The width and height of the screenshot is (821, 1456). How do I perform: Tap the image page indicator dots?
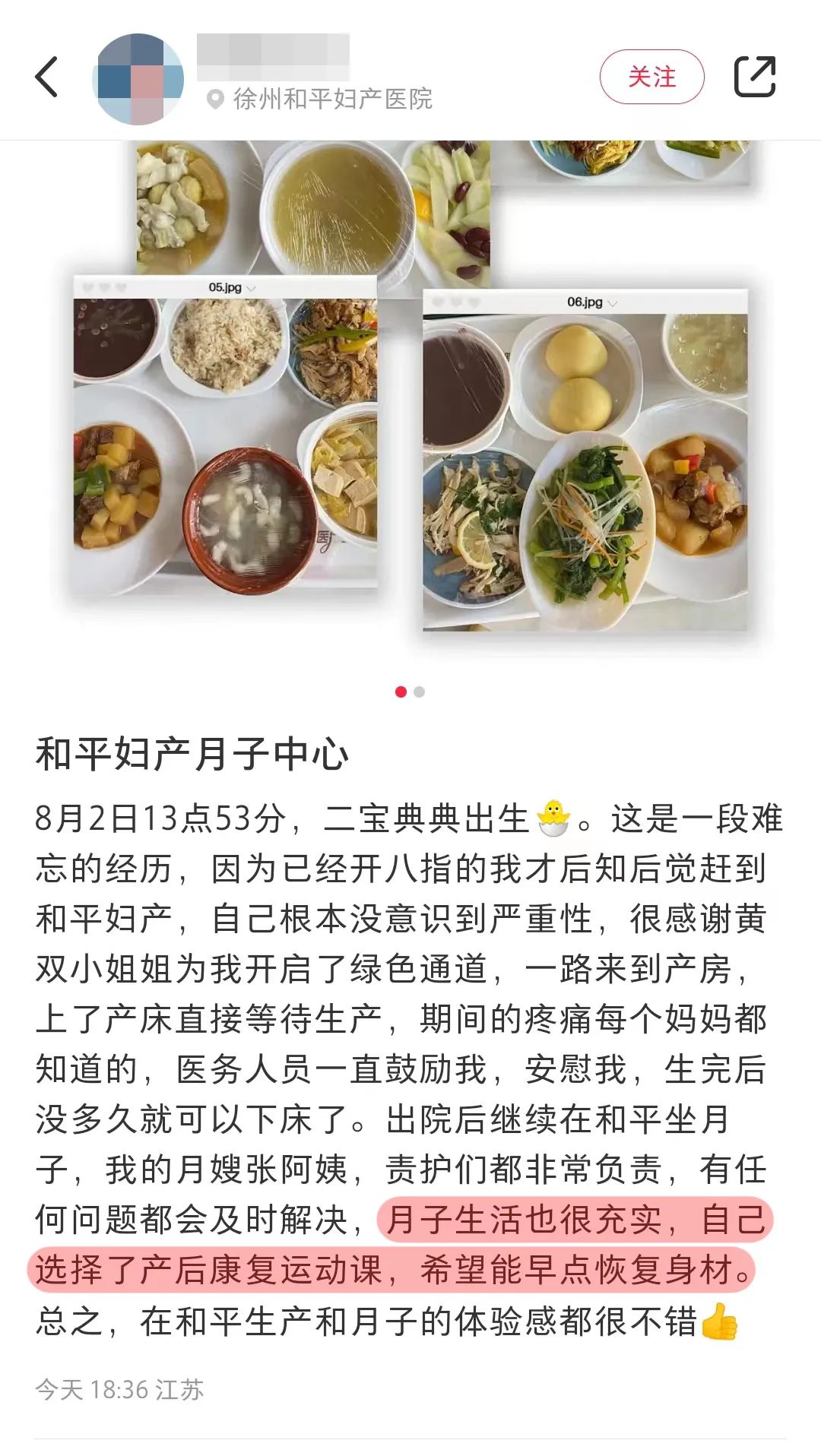[410, 692]
